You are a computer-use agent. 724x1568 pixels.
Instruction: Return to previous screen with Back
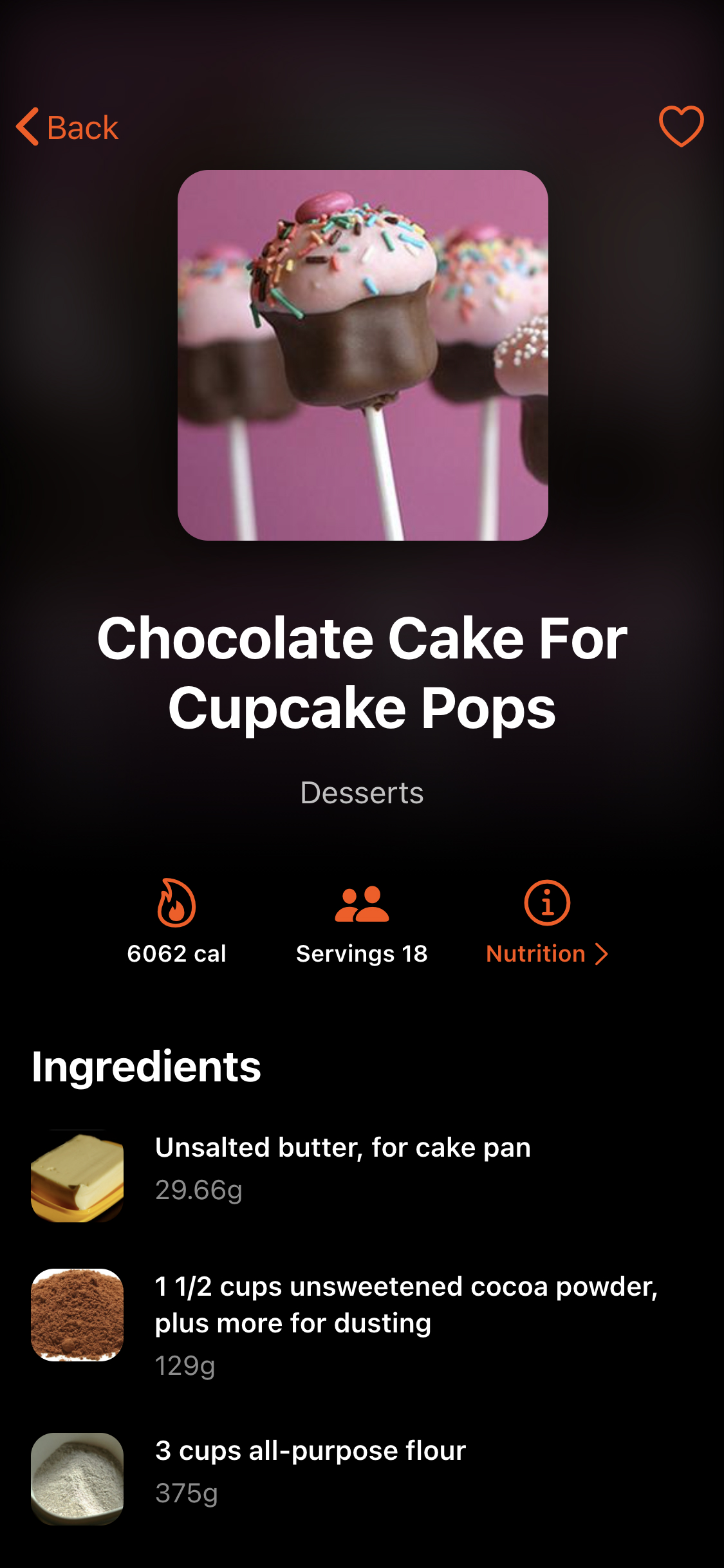coord(66,127)
